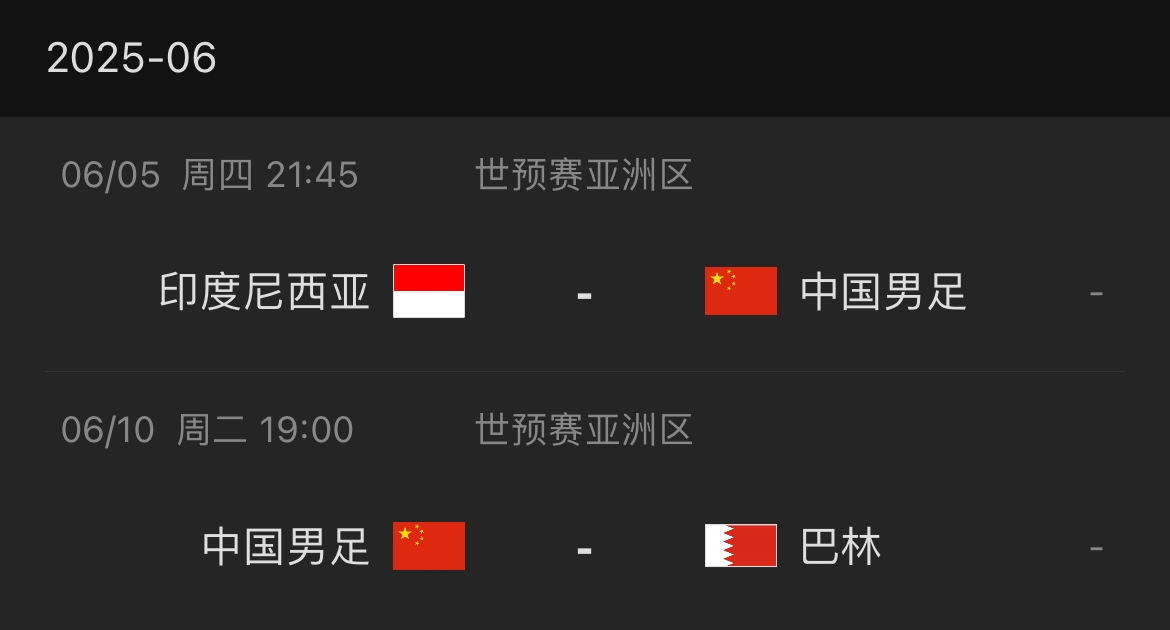Open the China vs Bahrain match

tap(584, 546)
